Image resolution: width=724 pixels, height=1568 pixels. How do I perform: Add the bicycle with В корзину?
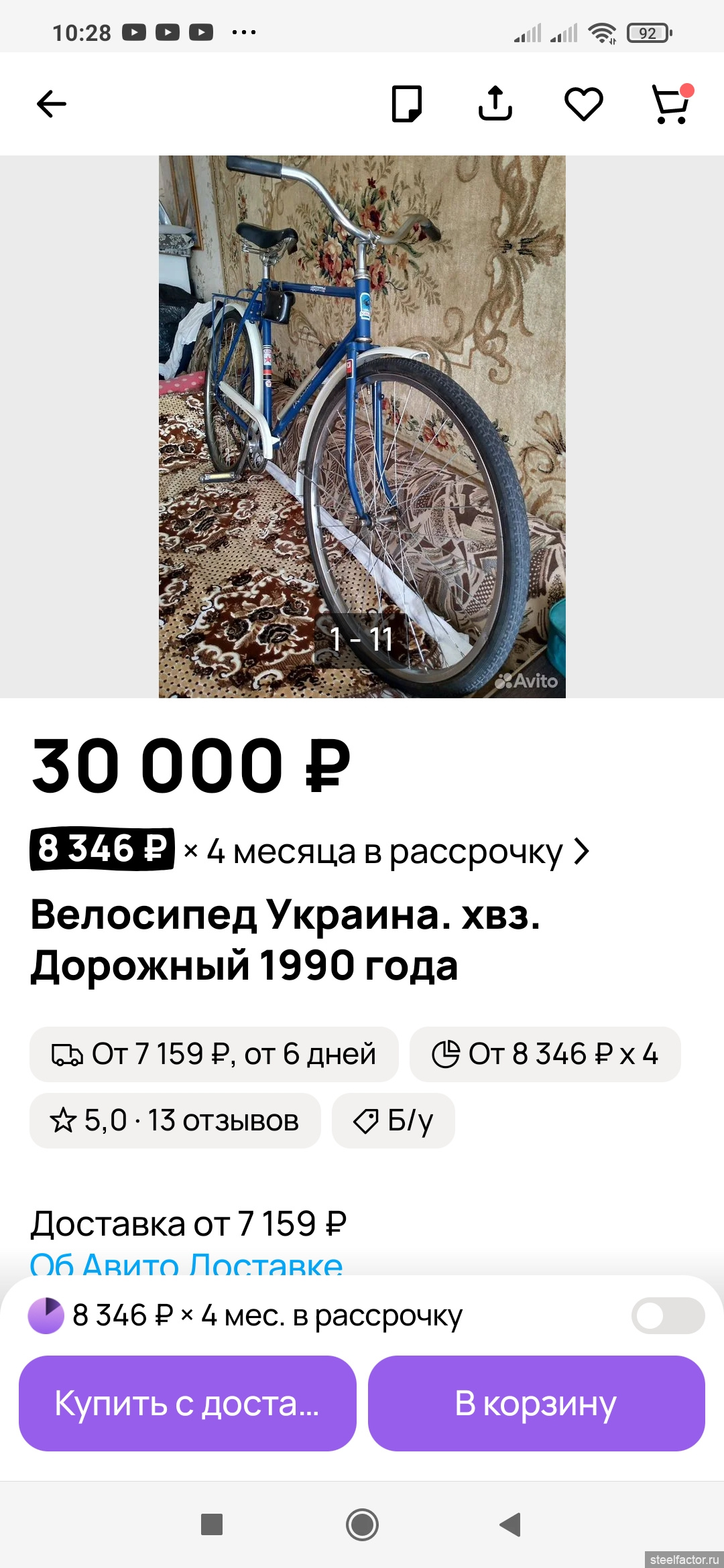click(536, 1403)
